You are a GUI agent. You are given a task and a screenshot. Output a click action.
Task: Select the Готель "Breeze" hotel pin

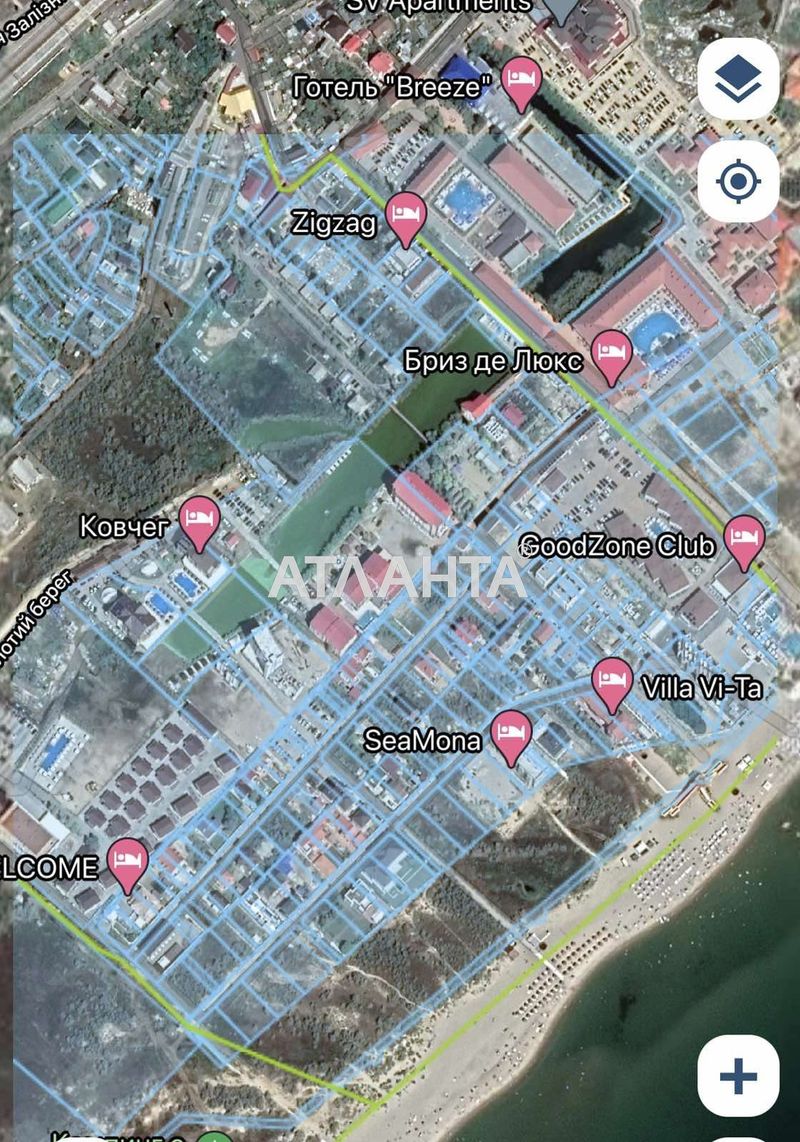[x=520, y=81]
